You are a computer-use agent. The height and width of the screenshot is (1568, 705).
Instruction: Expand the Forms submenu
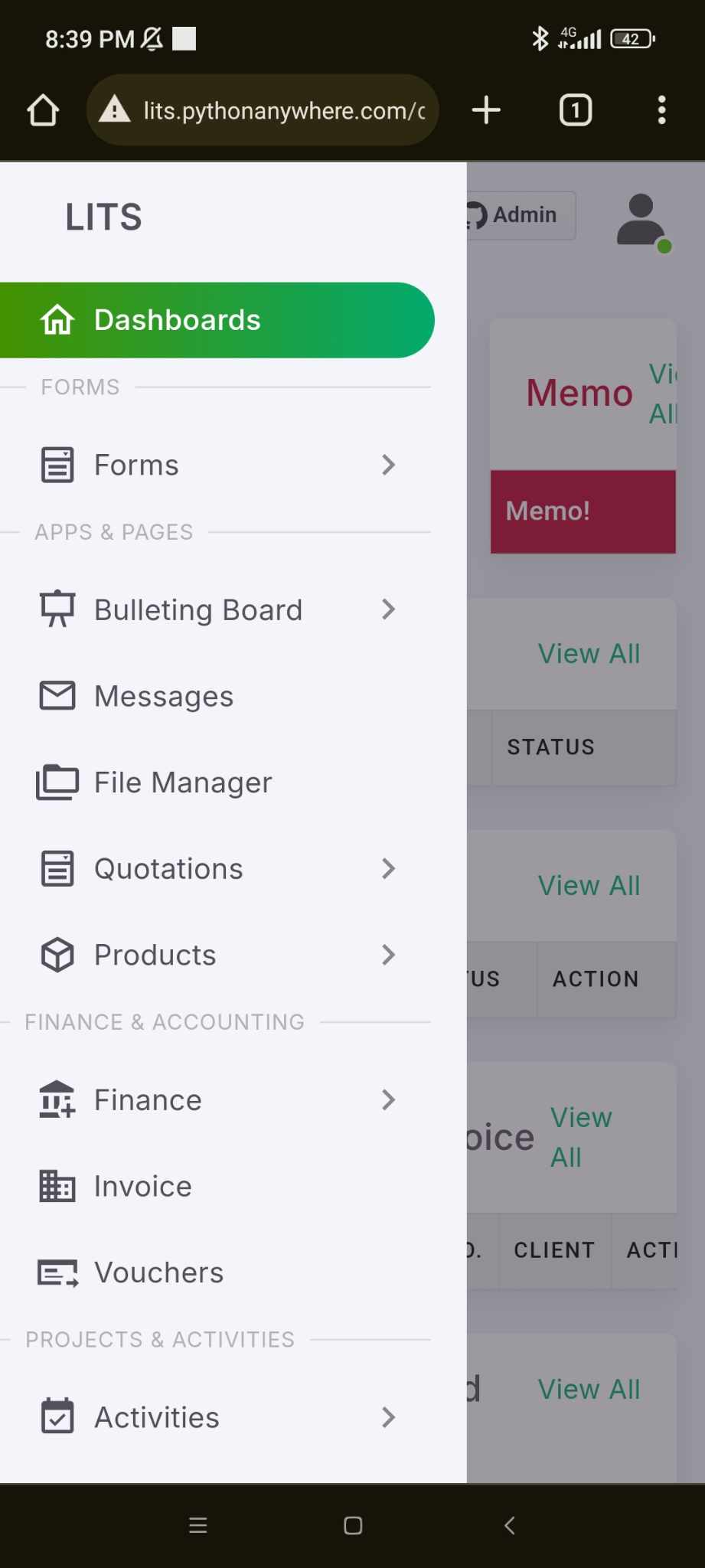point(218,465)
